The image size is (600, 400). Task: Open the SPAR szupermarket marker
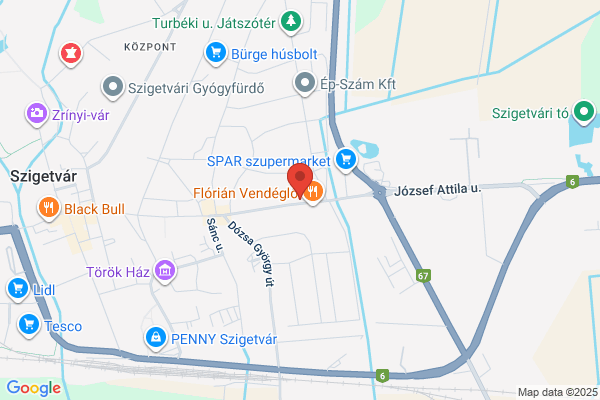pos(346,160)
